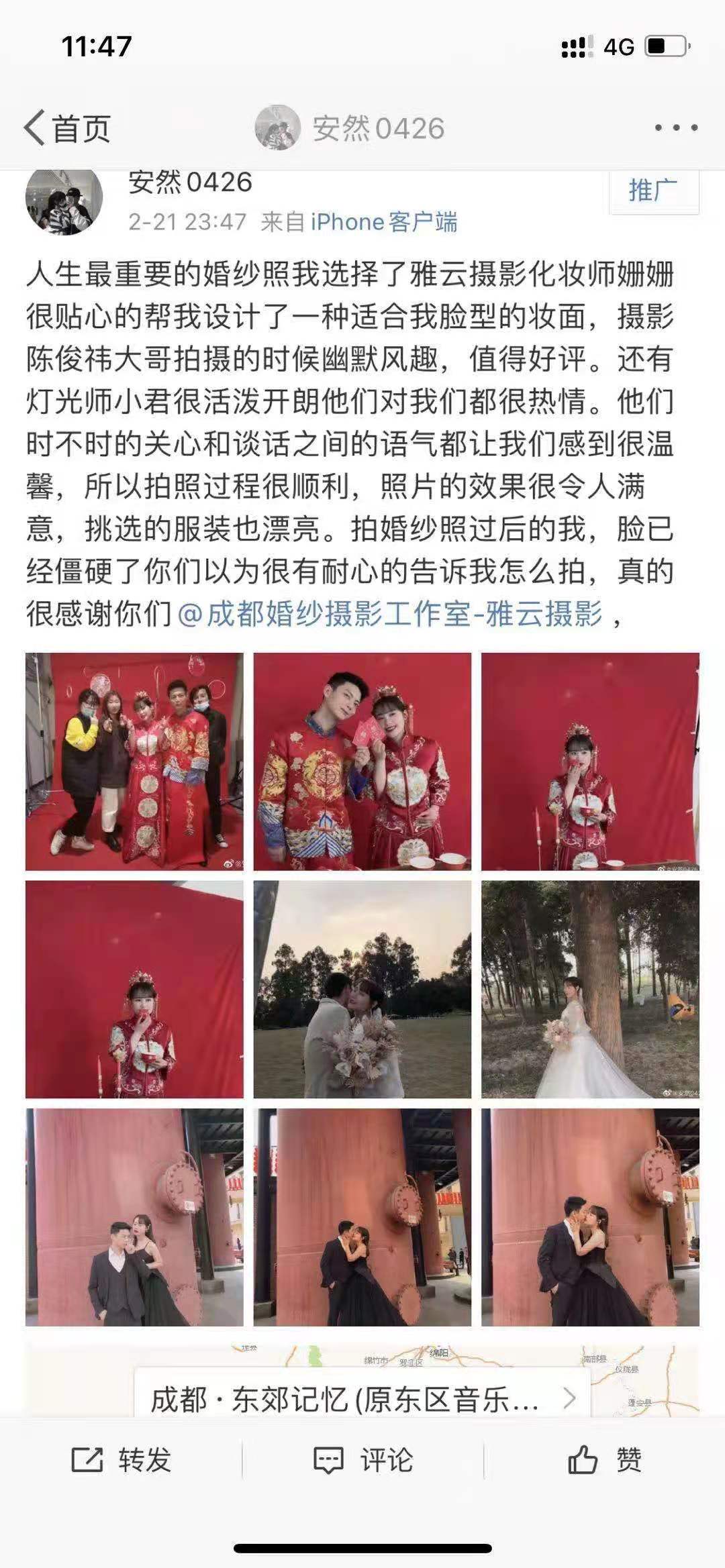Like the post with 赞
Screen dimensions: 725x1568
click(605, 1460)
